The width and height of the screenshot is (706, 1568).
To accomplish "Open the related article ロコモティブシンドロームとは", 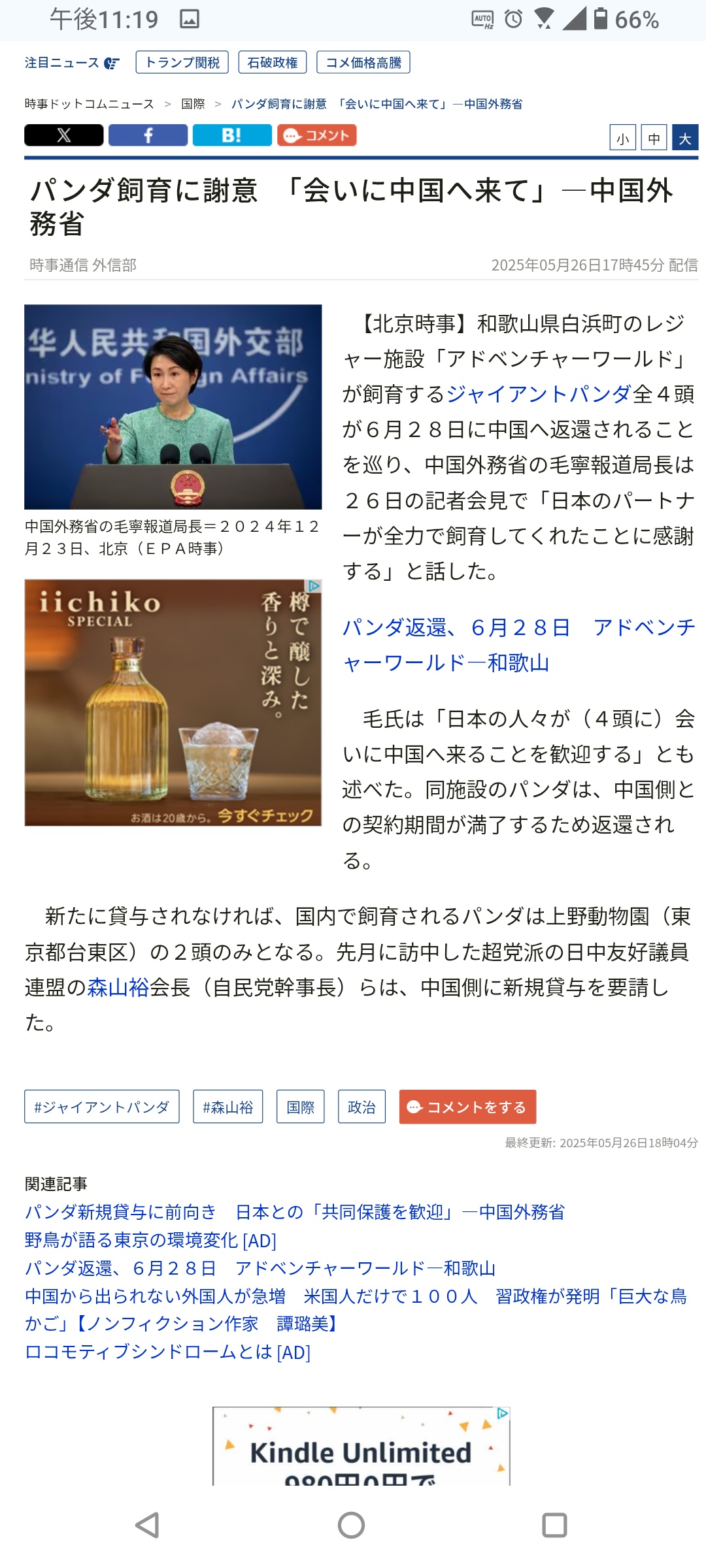I will [167, 1352].
